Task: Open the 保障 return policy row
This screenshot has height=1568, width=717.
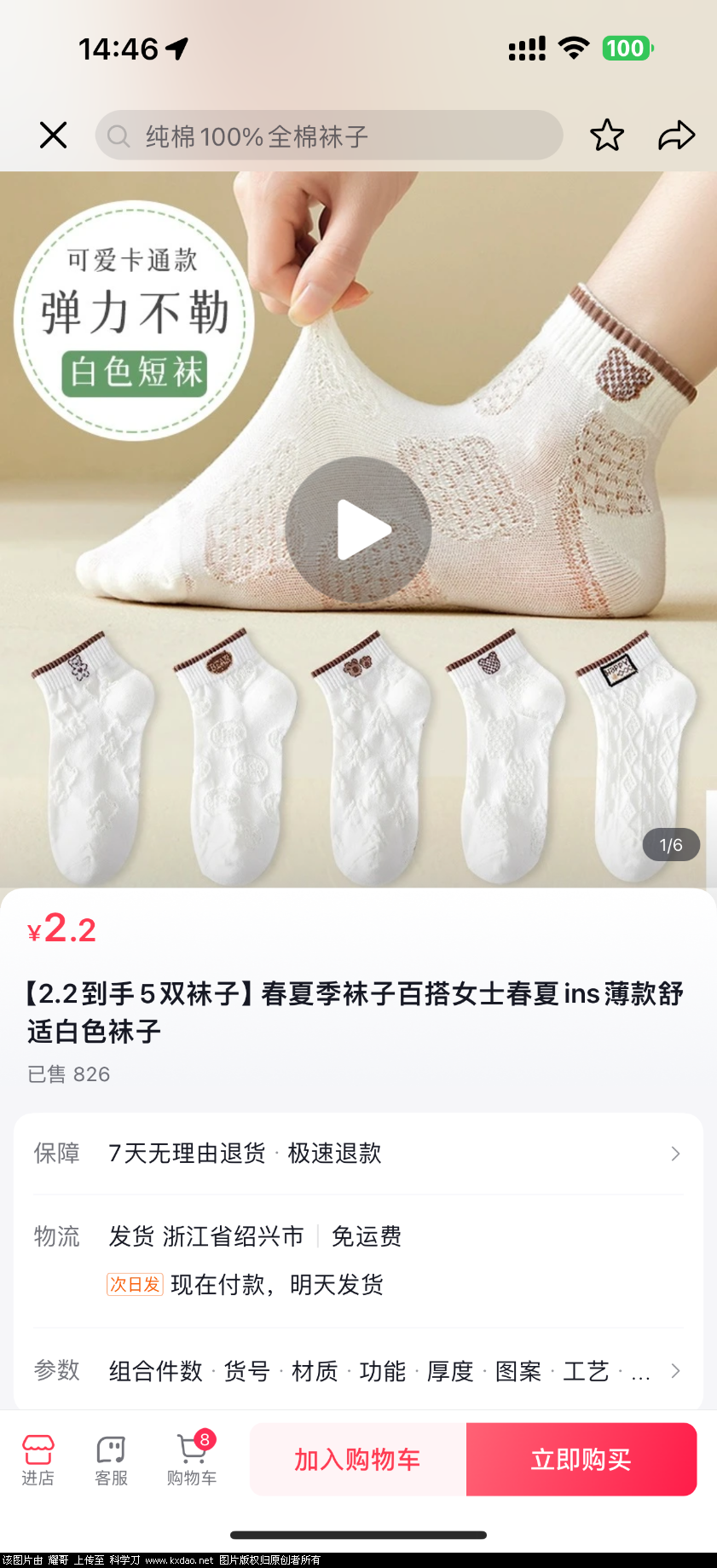Action: click(x=358, y=1154)
